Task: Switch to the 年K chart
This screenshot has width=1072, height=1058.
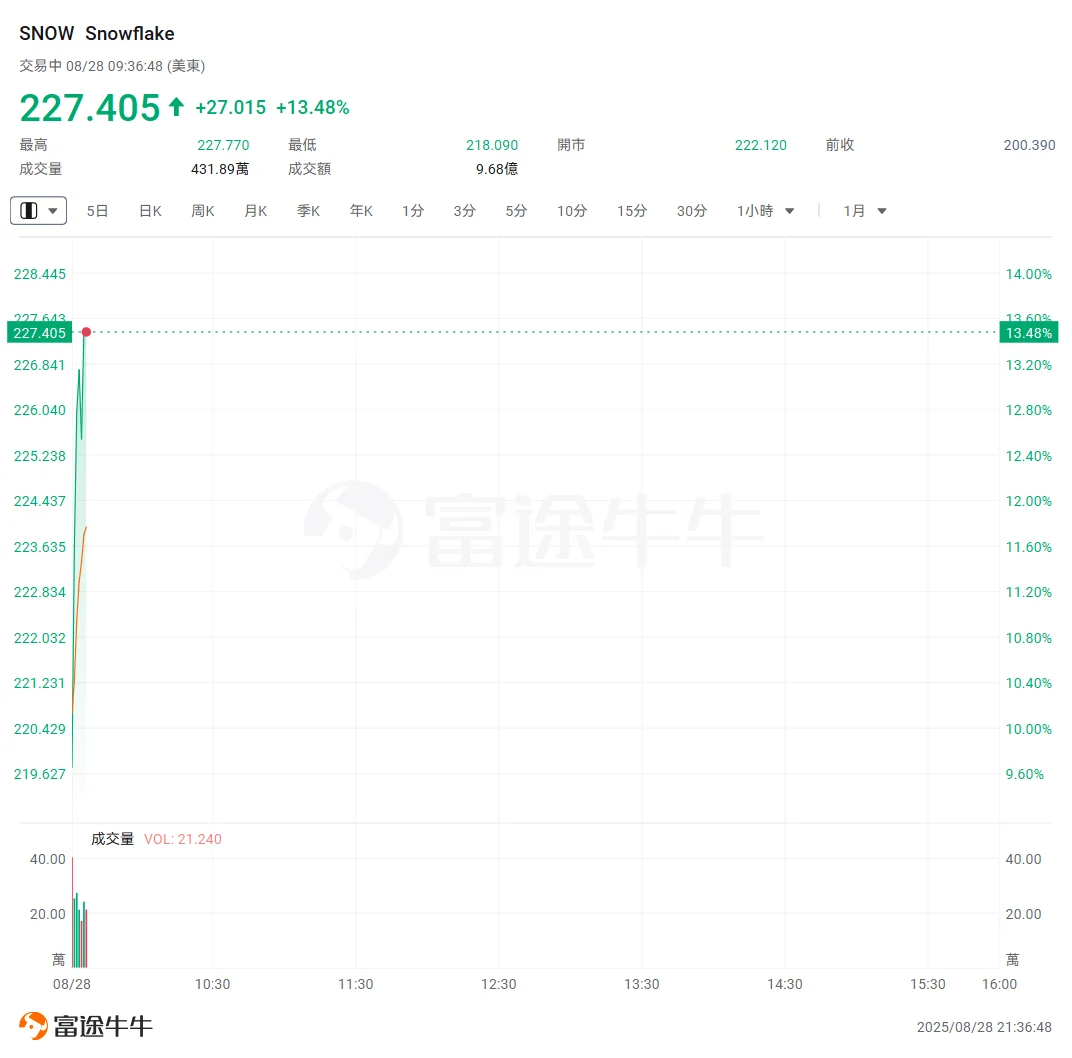Action: click(x=361, y=211)
